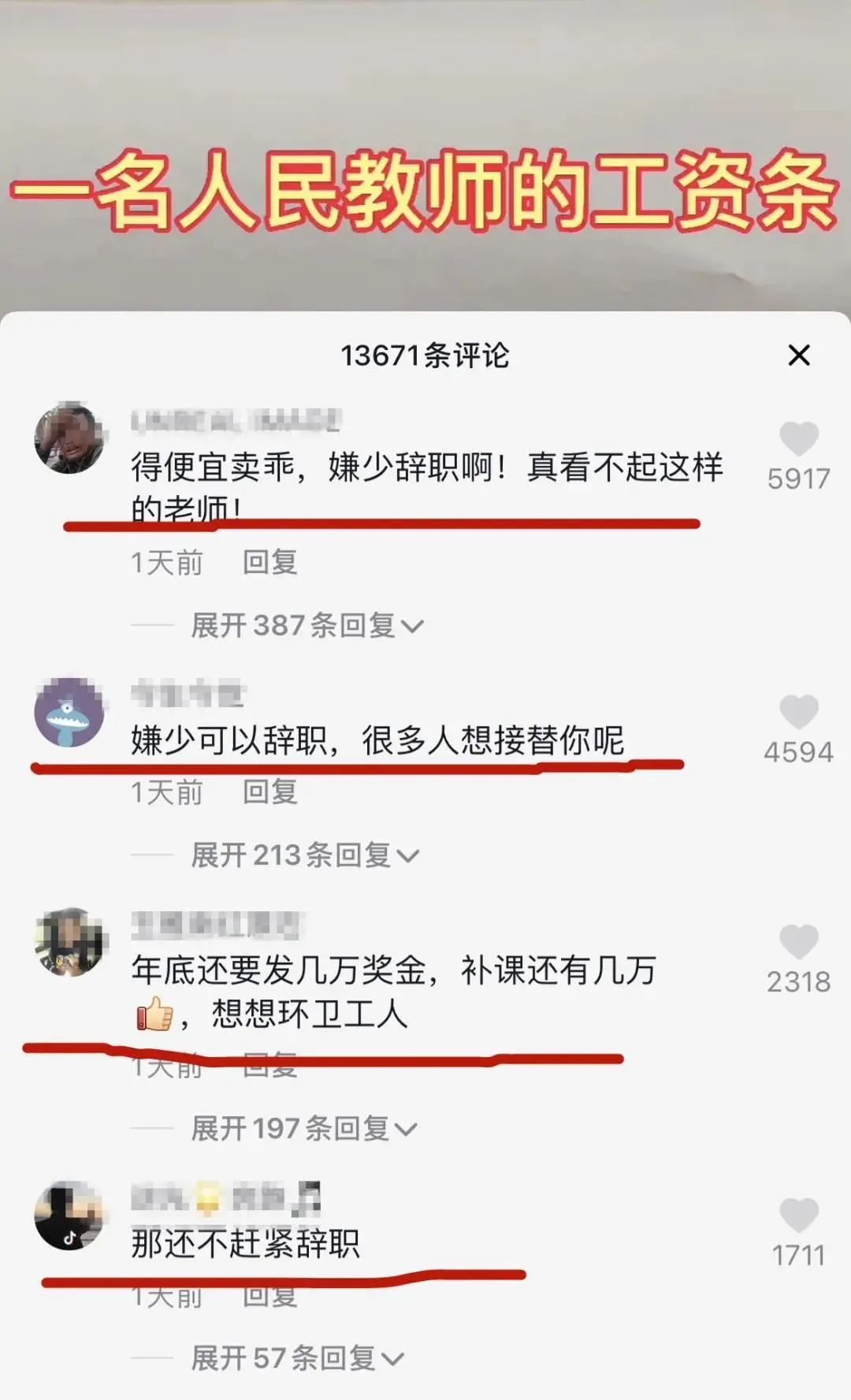Screen dimensions: 851x1400
Task: Reply to the comment 得便宜卖乖
Action: click(x=269, y=563)
